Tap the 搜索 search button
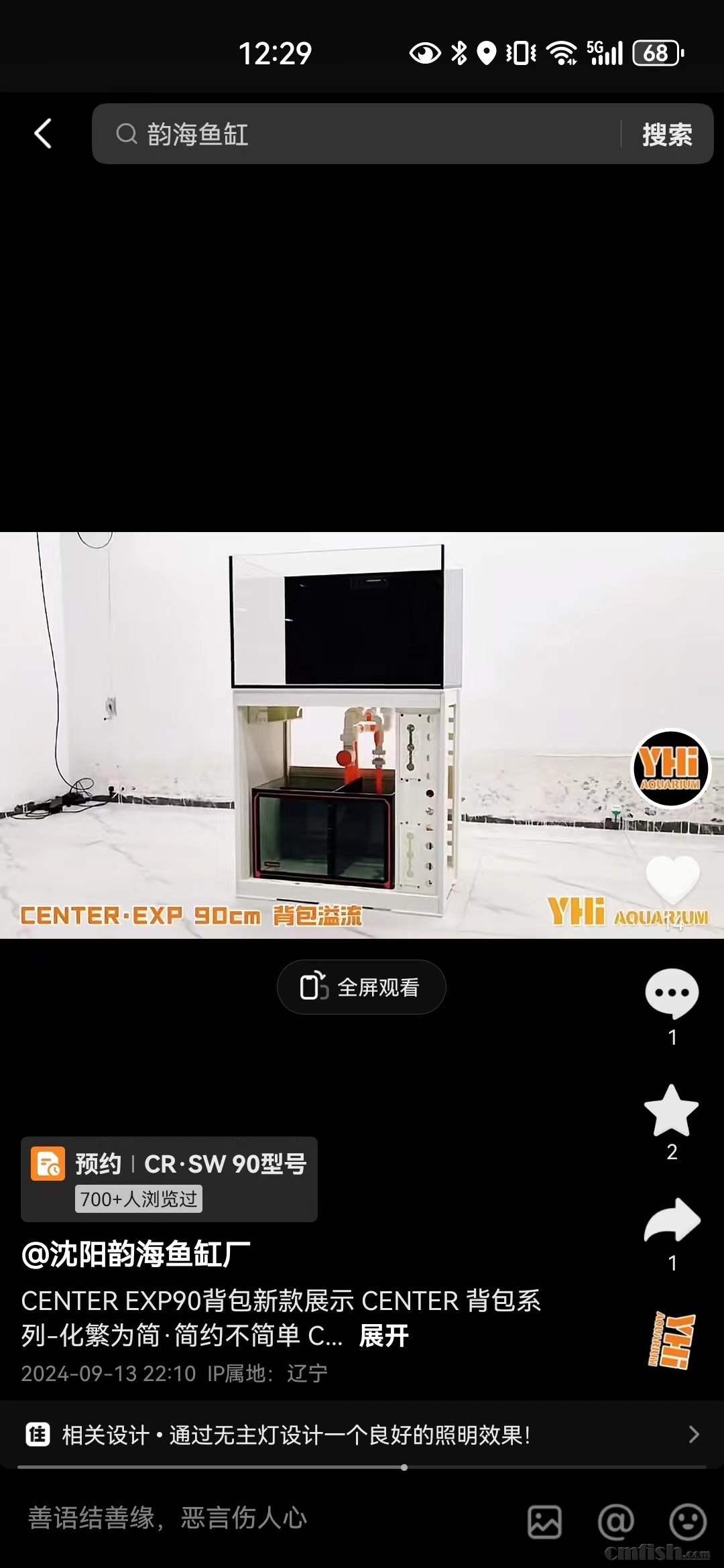724x1568 pixels. pyautogui.click(x=666, y=134)
